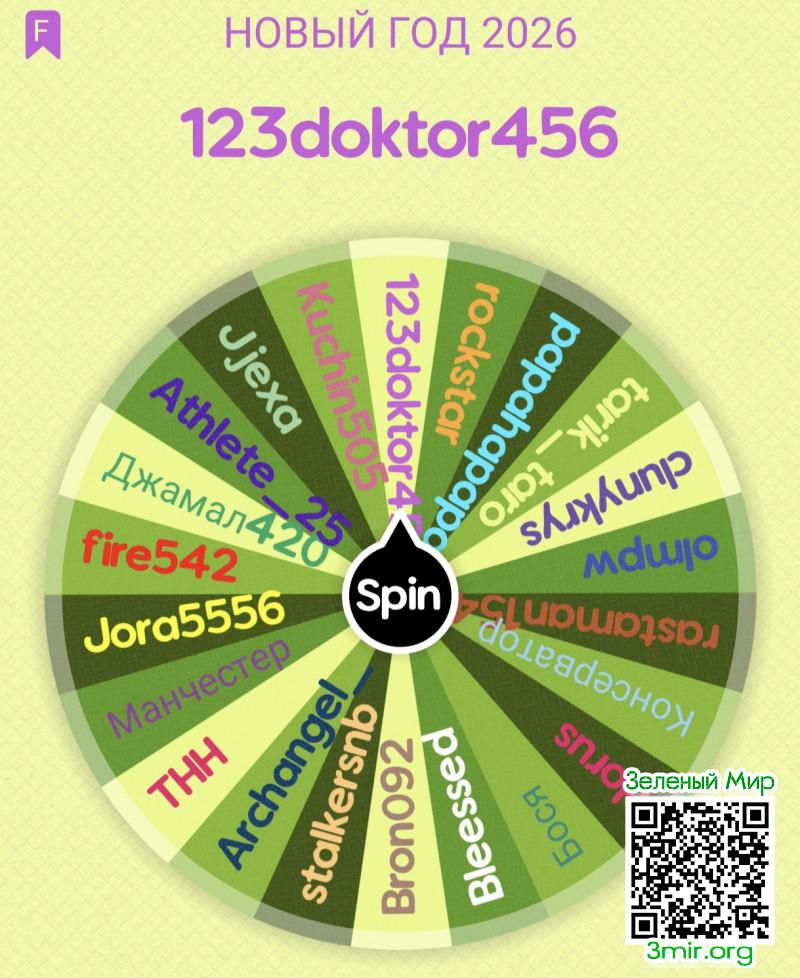
Task: Tap the Spin button on the wheel
Action: point(398,597)
